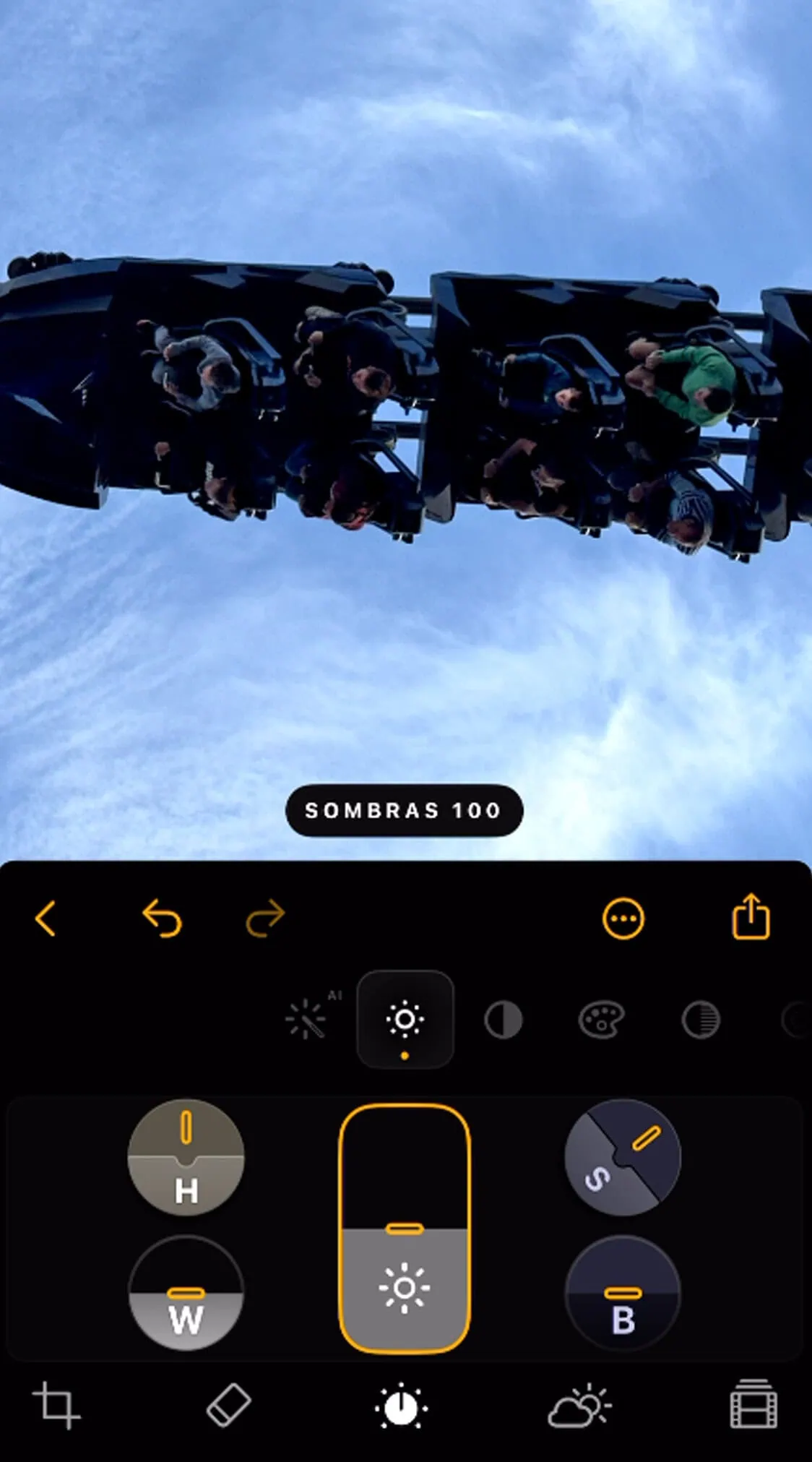Viewport: 812px width, 1462px height.
Task: Open the film frames filters tab
Action: pos(753,1403)
